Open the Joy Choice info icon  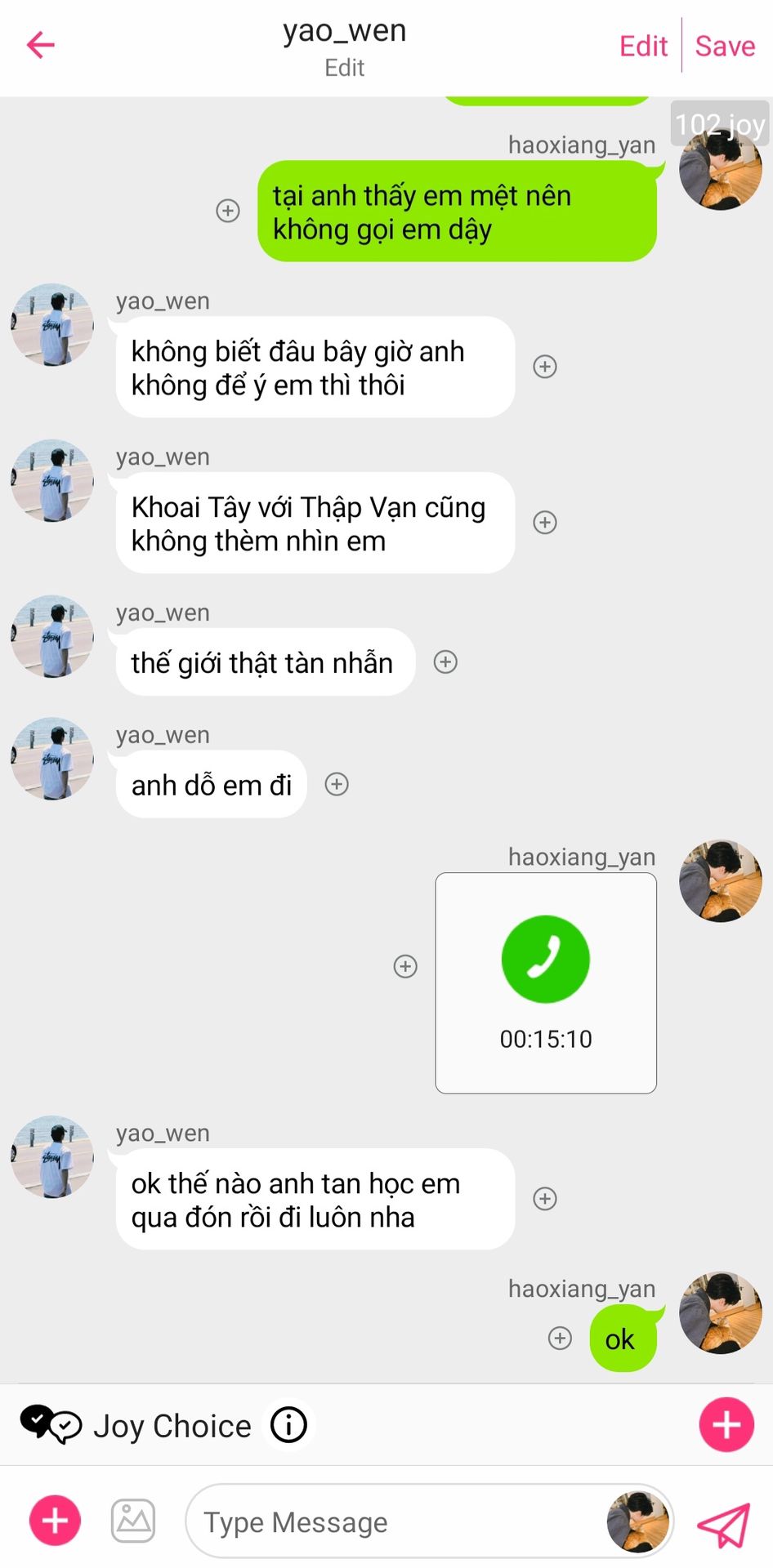click(288, 1425)
